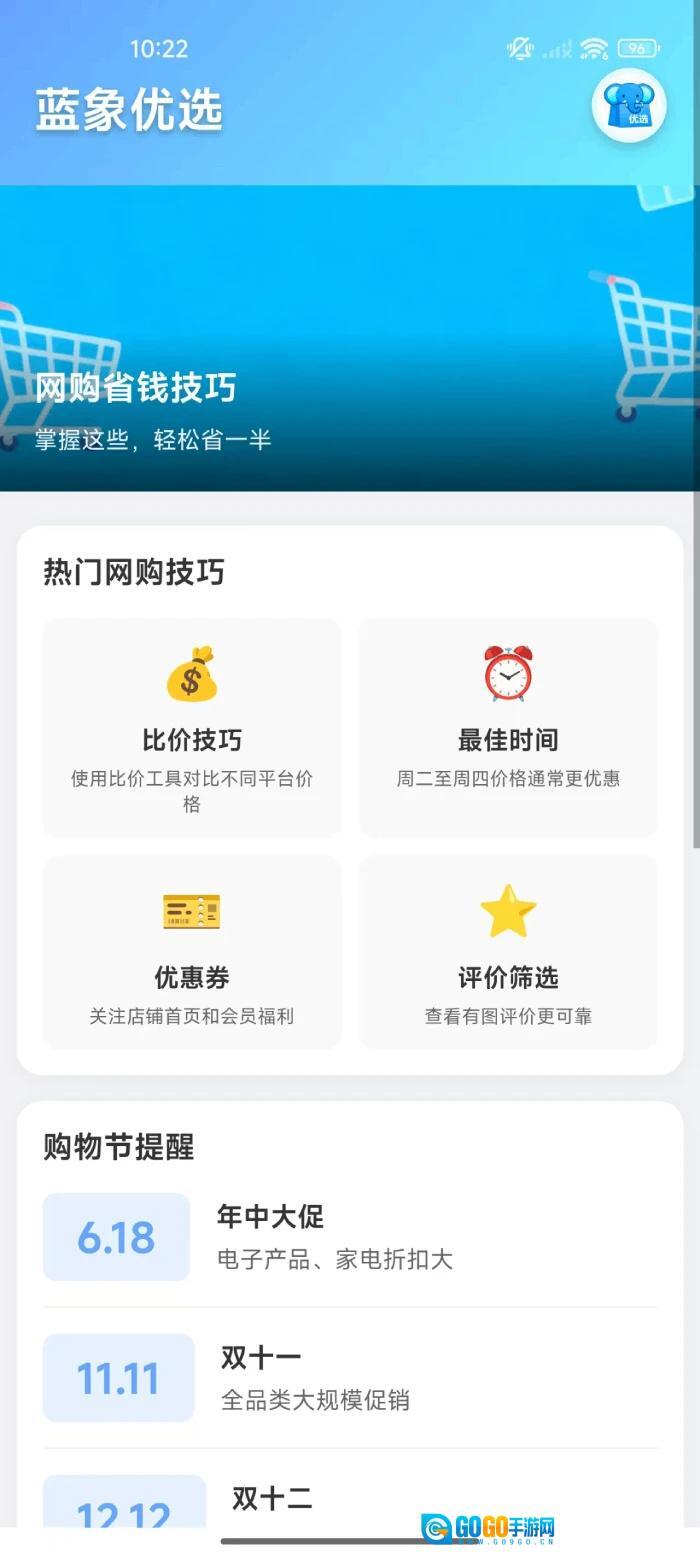The width and height of the screenshot is (700, 1555).
Task: Tap the blue elephant avatar icon
Action: (x=629, y=106)
